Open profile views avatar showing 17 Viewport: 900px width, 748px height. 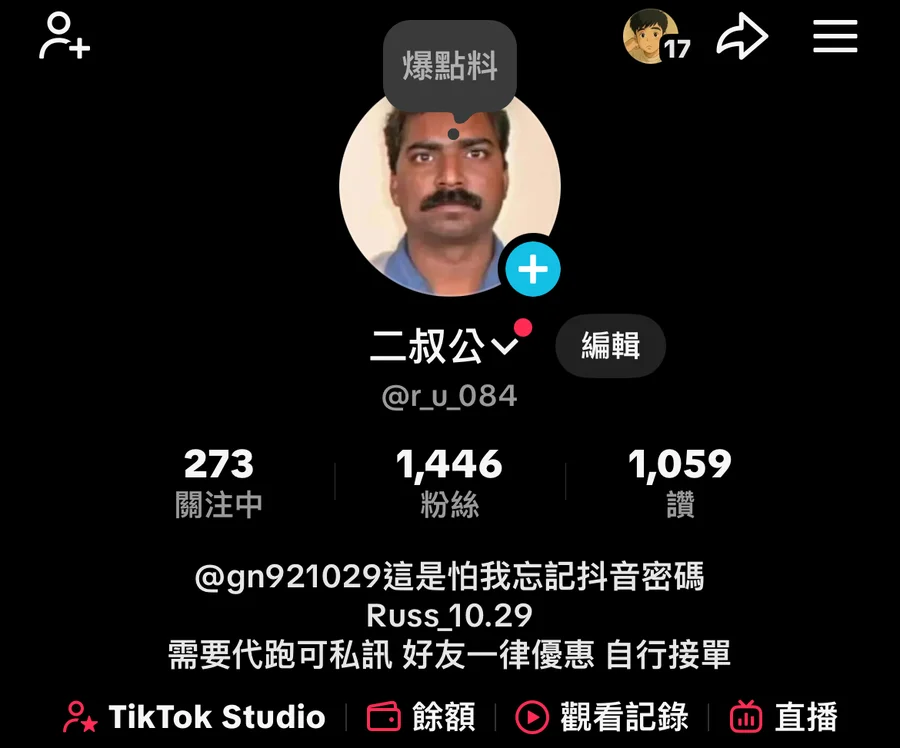(654, 37)
